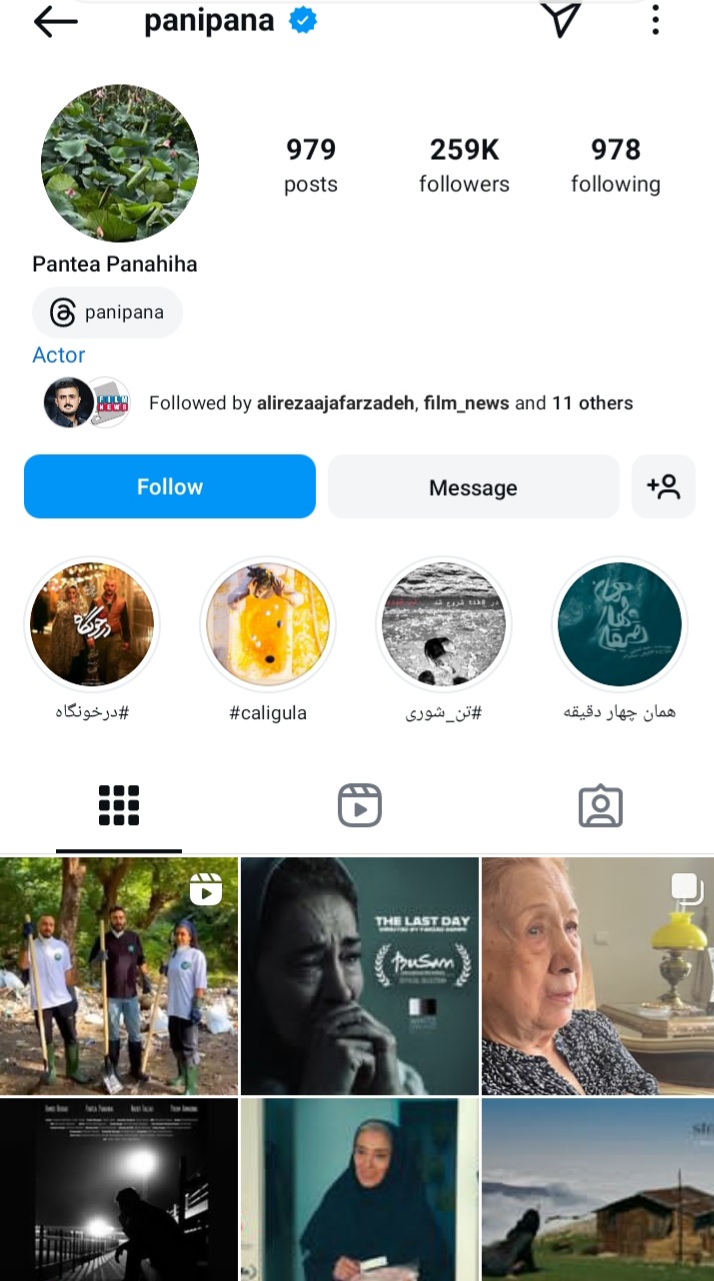
Task: Follow the panipana account
Action: pyautogui.click(x=170, y=487)
